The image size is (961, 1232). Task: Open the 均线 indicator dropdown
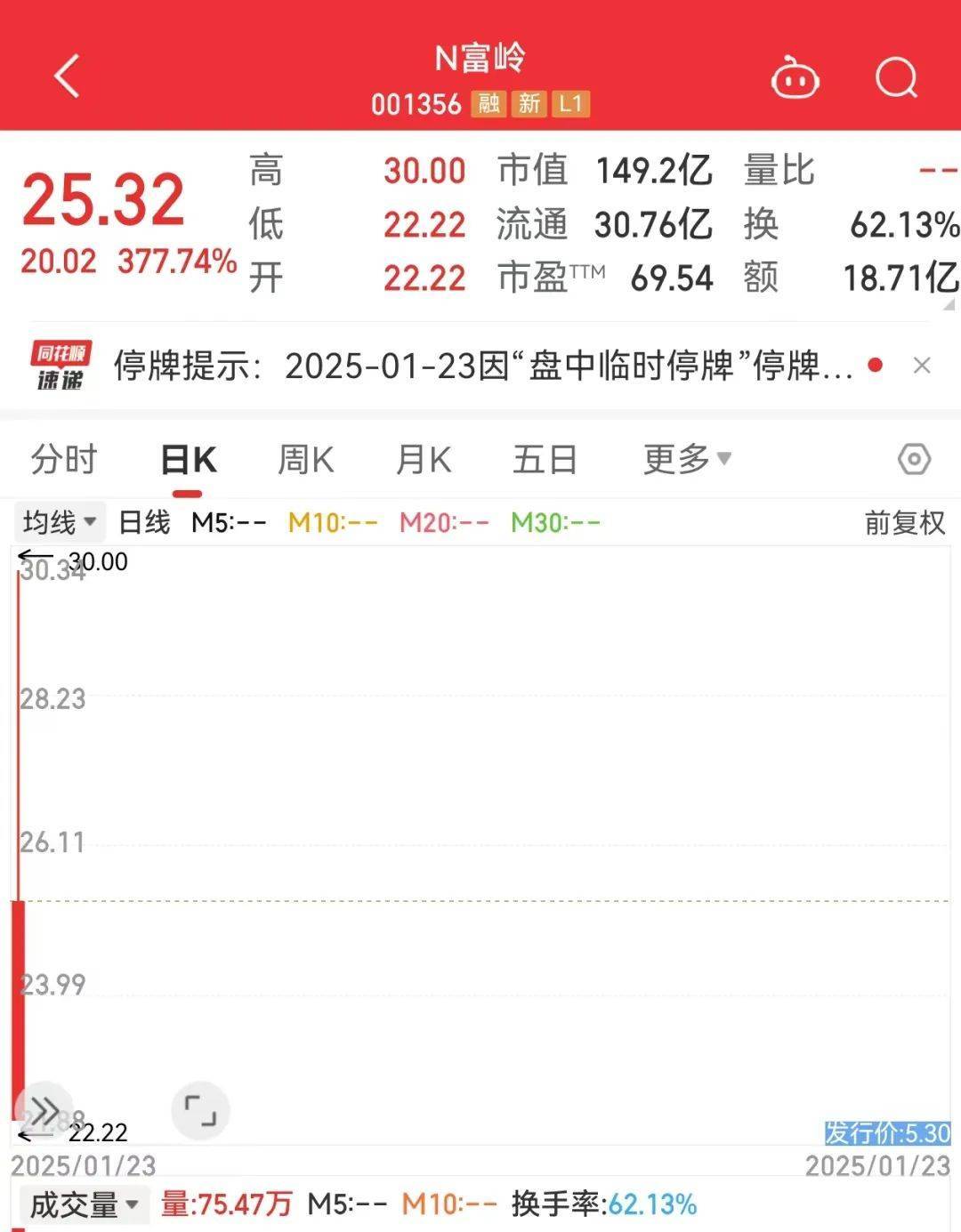(60, 522)
